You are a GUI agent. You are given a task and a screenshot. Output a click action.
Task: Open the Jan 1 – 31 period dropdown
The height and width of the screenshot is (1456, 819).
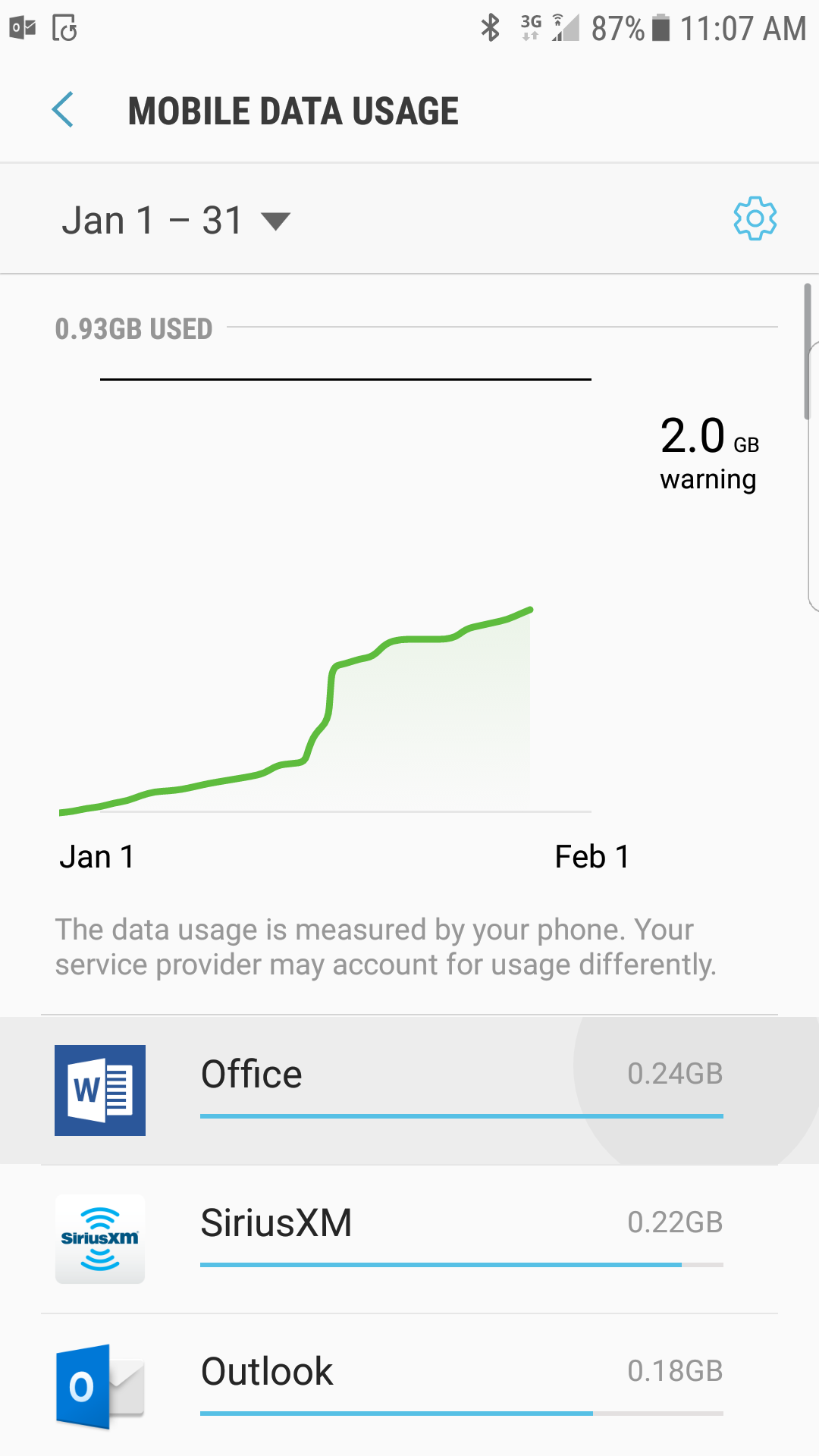click(176, 221)
